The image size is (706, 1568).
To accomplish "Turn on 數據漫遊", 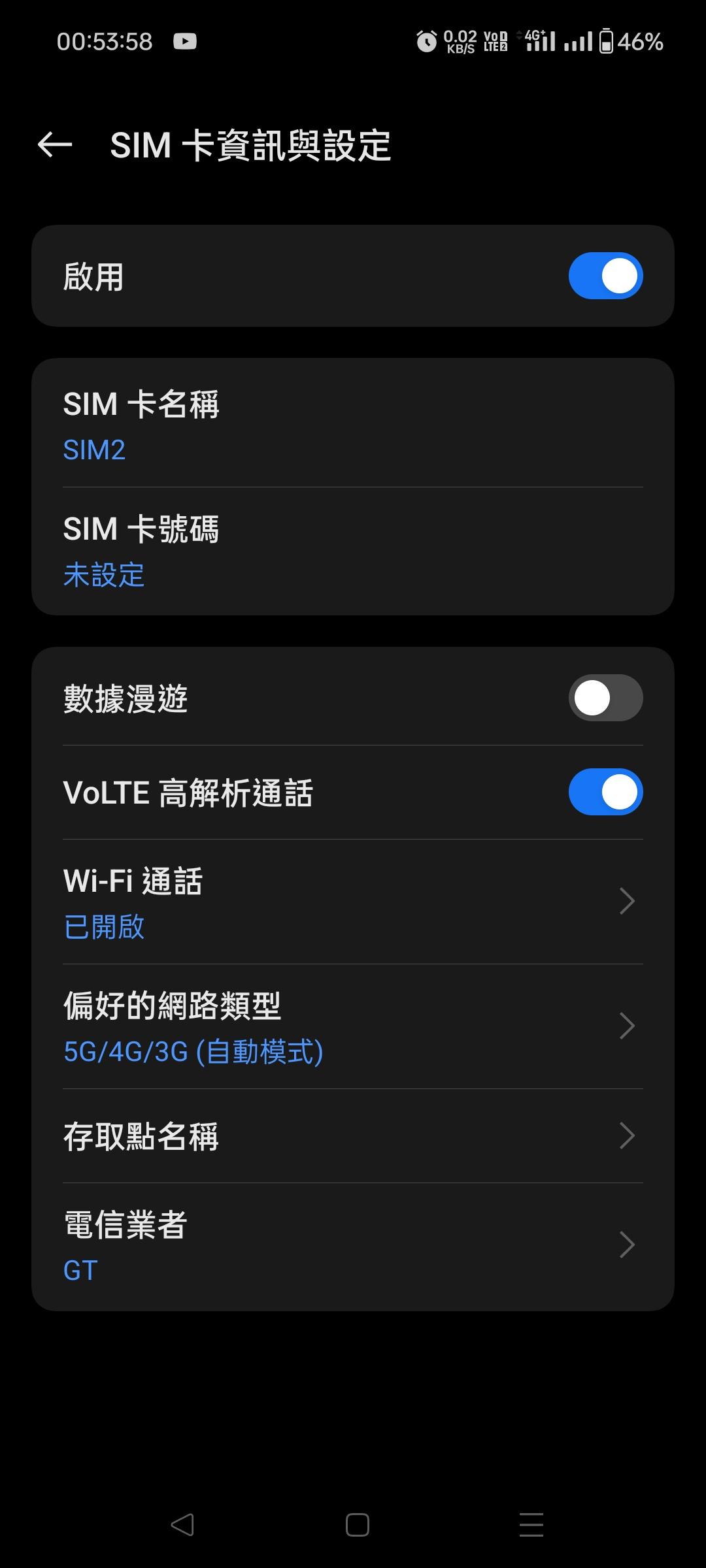I will tap(605, 698).
